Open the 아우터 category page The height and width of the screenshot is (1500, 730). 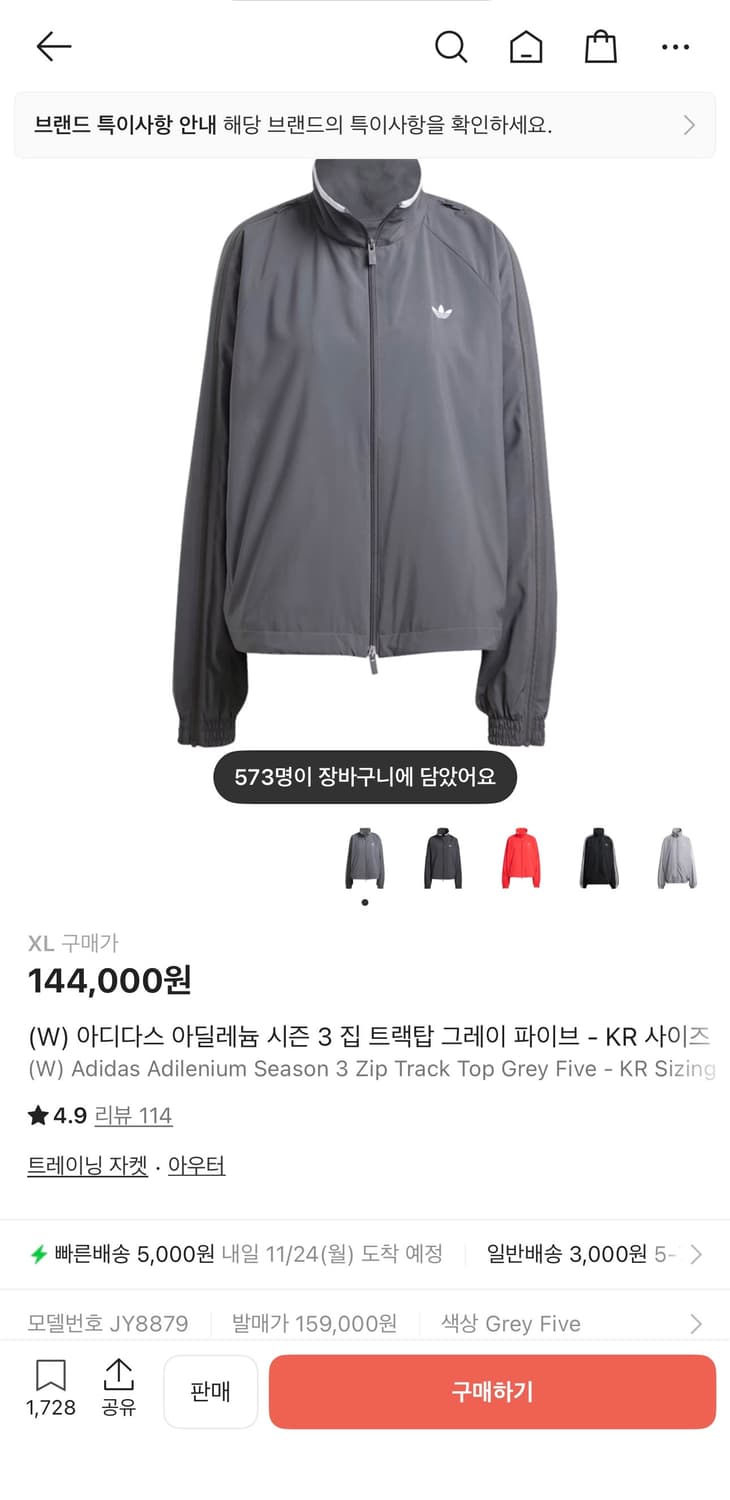click(197, 1166)
